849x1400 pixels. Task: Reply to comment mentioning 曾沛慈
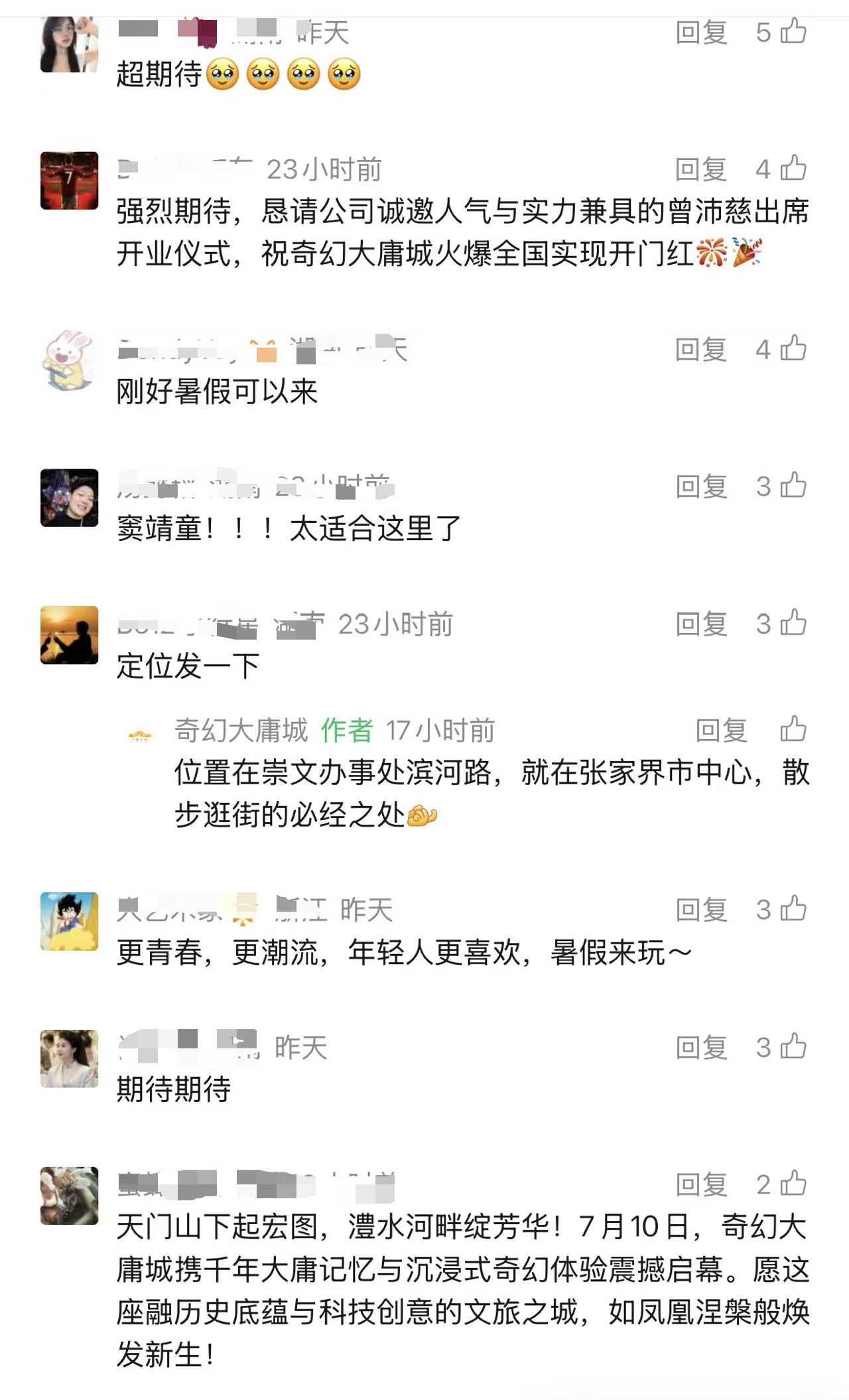[x=701, y=169]
